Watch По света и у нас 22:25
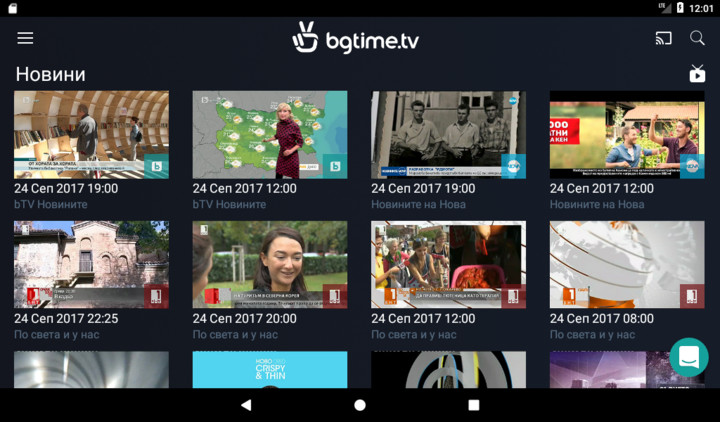Screen dimensions: 720x422 [x=91, y=265]
